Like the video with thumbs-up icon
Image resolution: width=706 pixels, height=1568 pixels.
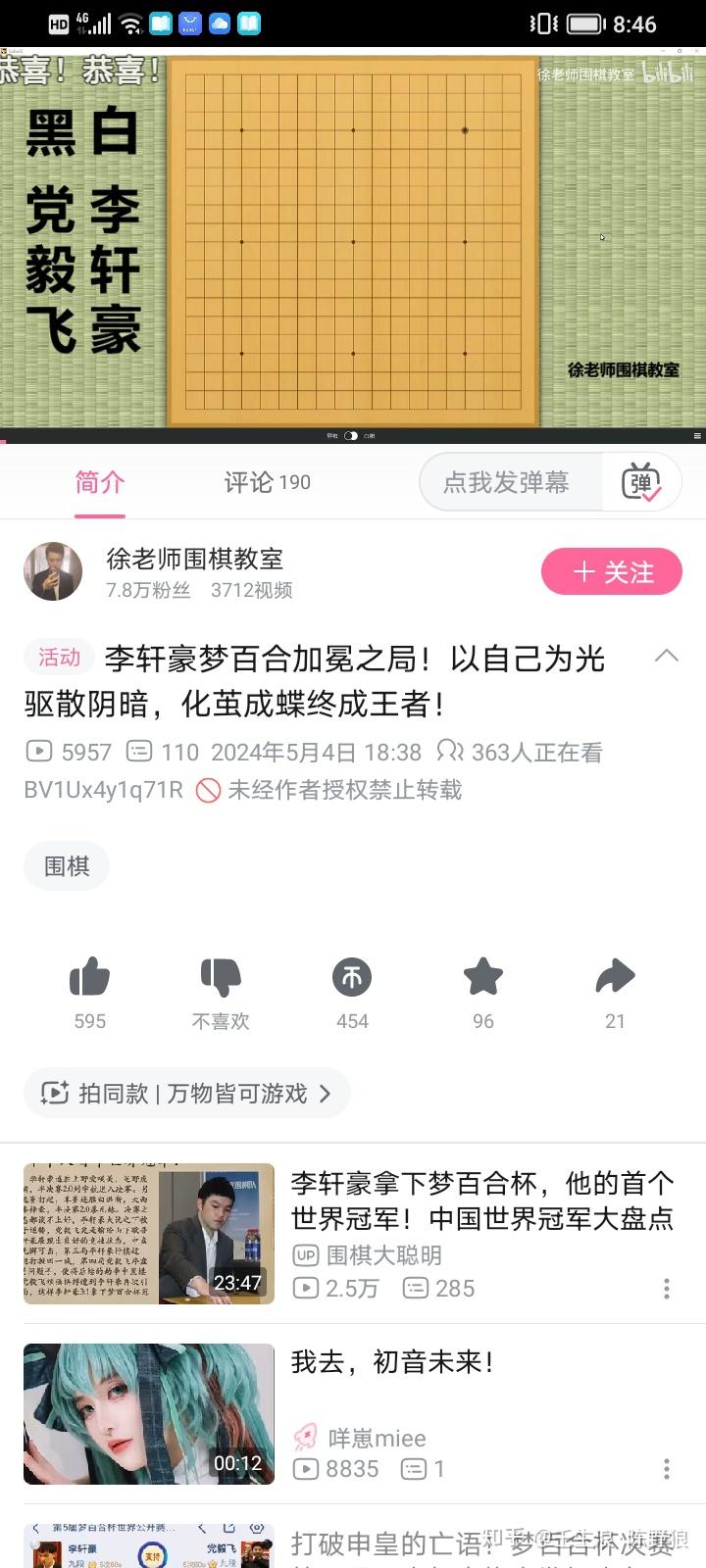pyautogui.click(x=89, y=978)
